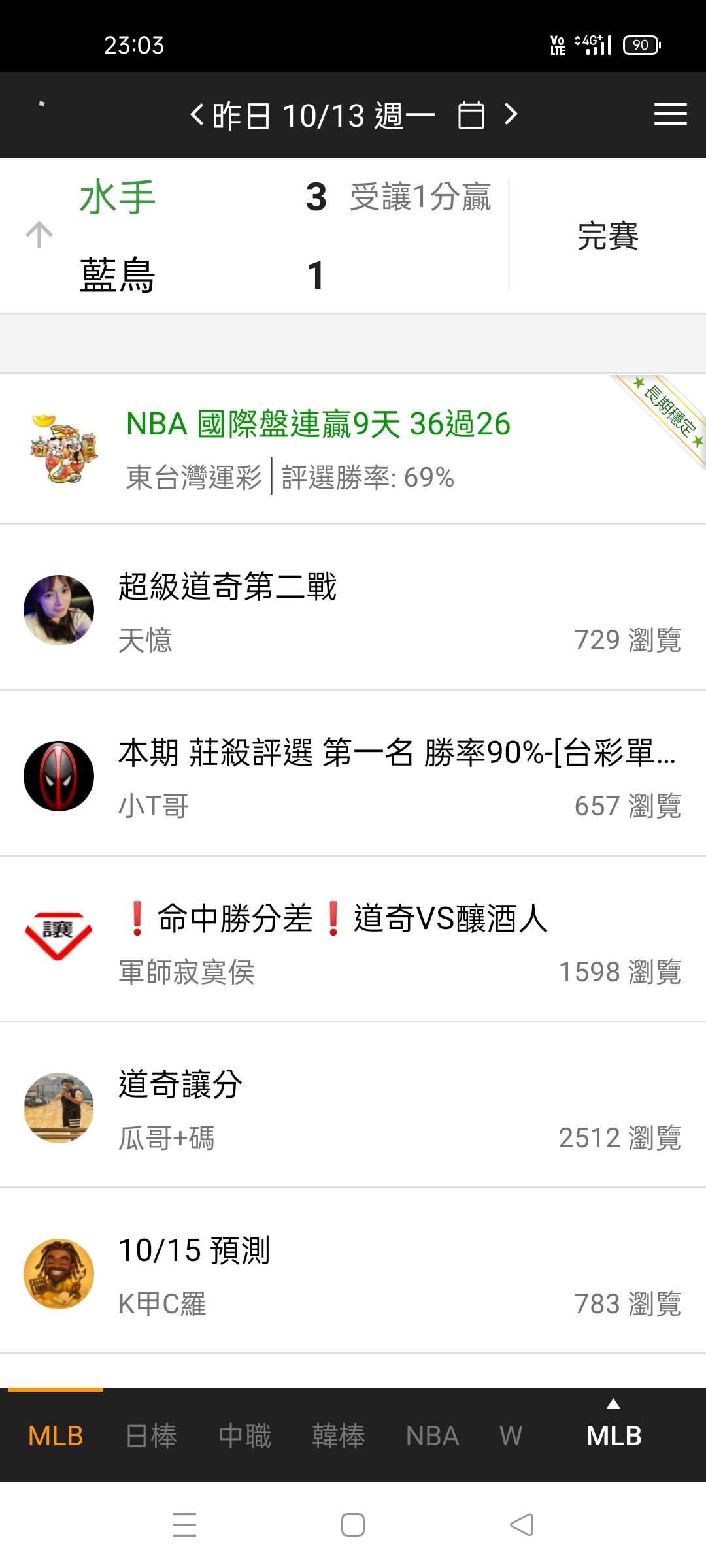Screen dimensions: 706x1568
Task: Go to the previous day
Action: click(197, 115)
